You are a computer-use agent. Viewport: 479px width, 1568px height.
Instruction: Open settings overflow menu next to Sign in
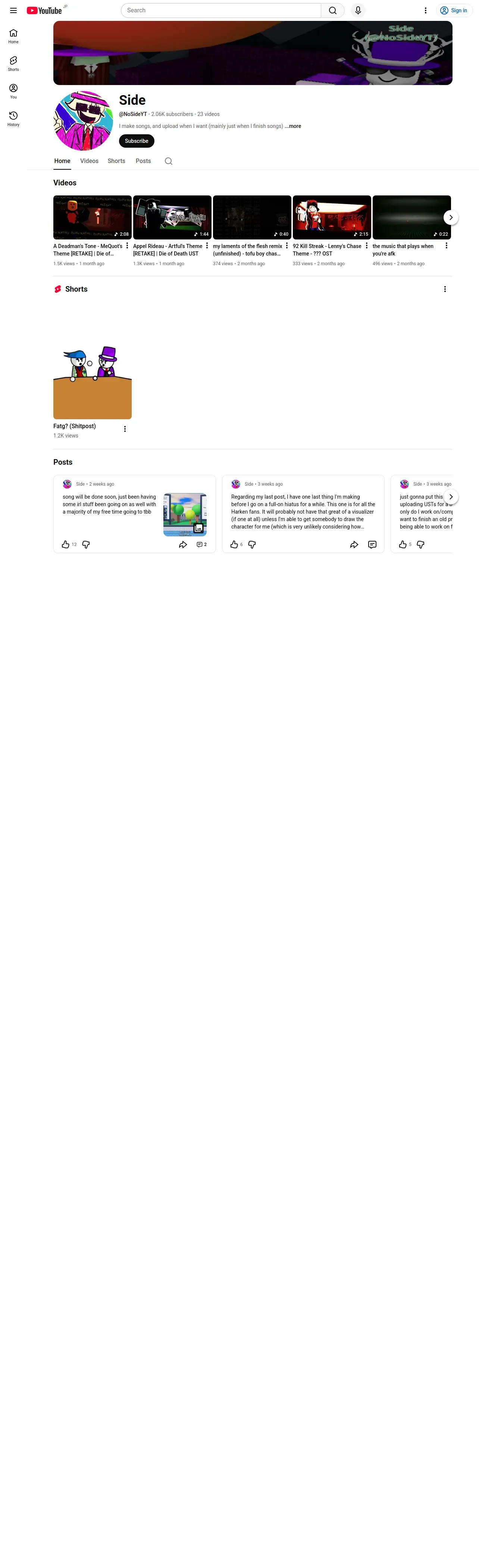(x=425, y=10)
